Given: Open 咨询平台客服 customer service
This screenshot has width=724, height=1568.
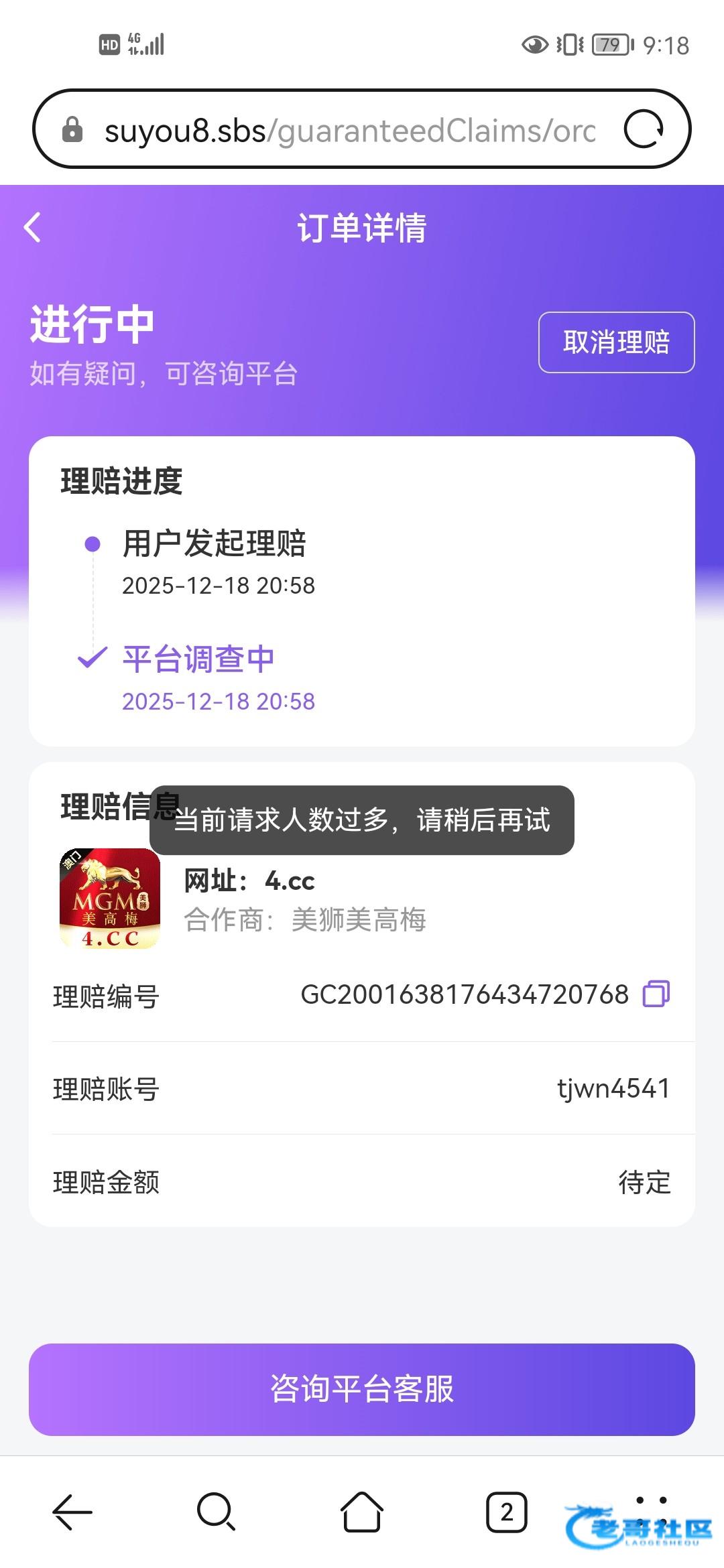Looking at the screenshot, I should point(362,1389).
